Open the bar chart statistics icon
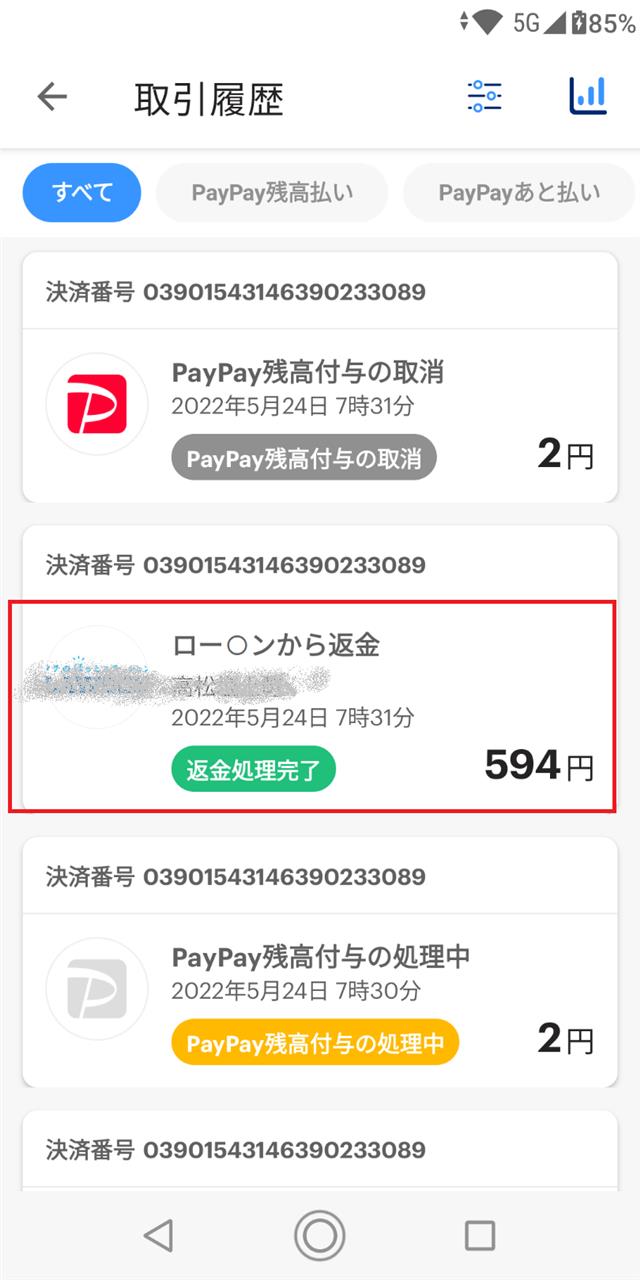This screenshot has height=1280, width=640. (x=587, y=96)
